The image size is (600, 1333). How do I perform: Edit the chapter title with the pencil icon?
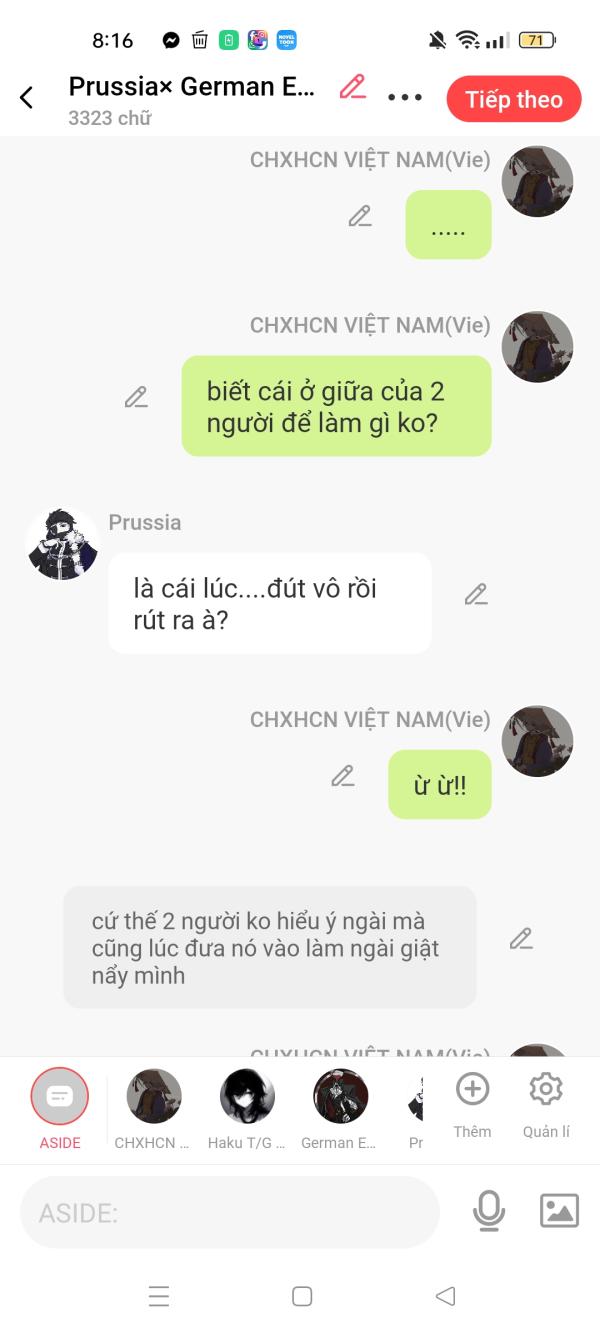pos(352,87)
